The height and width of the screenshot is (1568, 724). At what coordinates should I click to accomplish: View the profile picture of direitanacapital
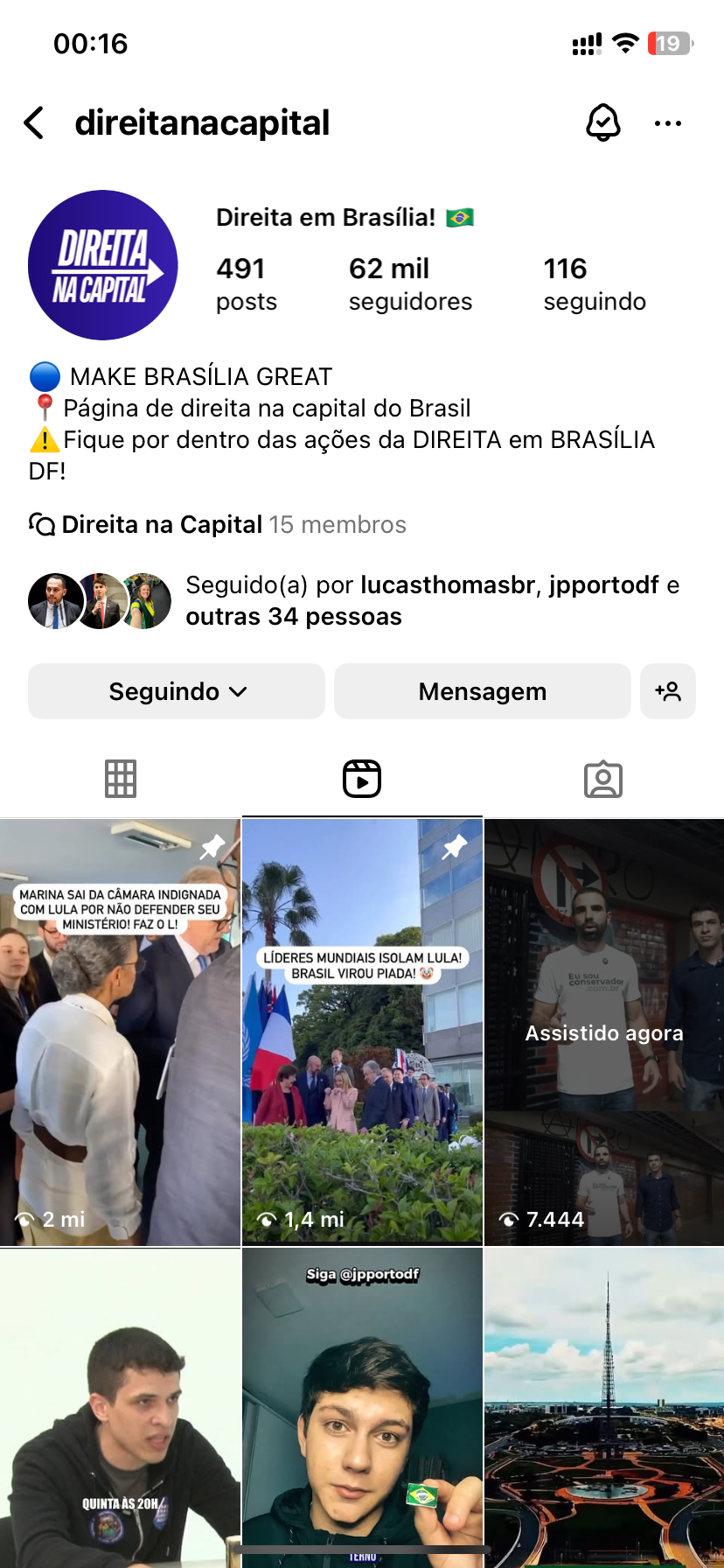point(103,265)
